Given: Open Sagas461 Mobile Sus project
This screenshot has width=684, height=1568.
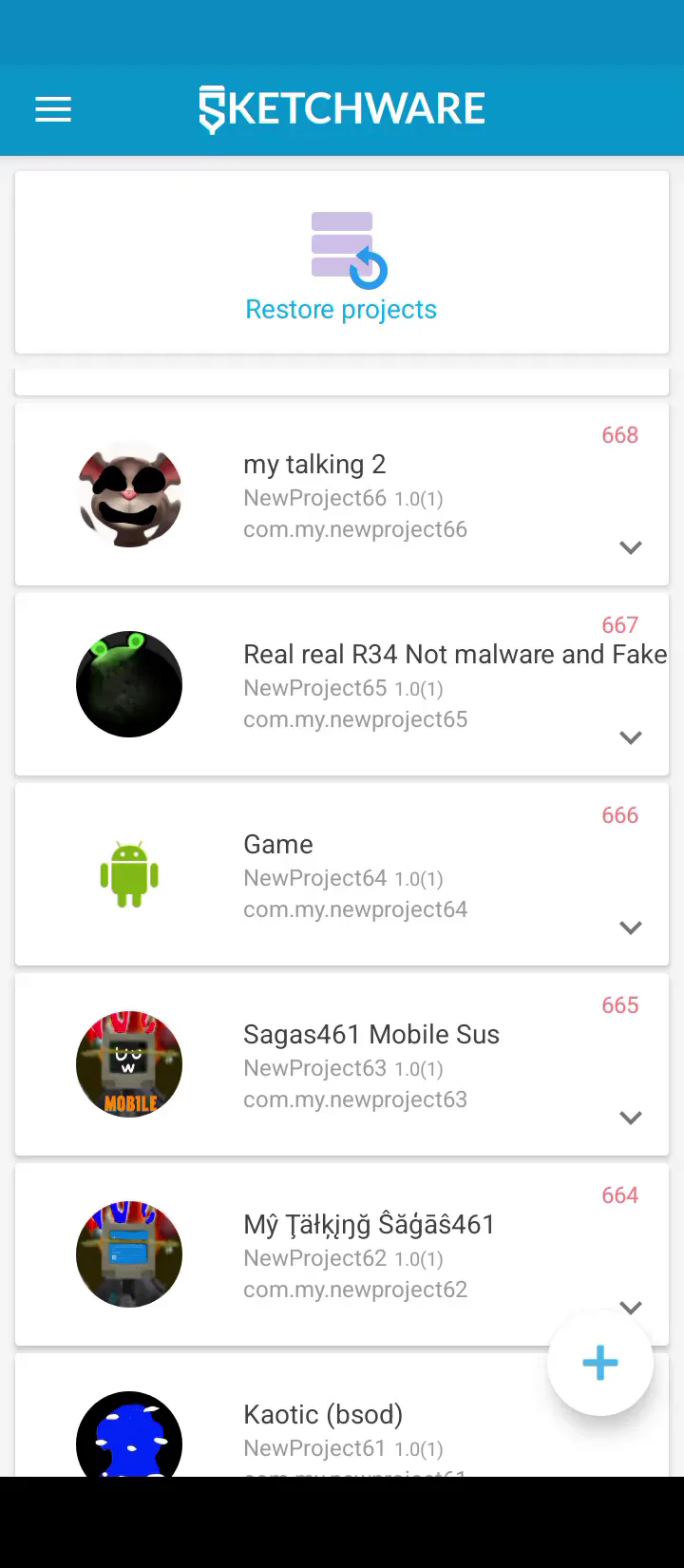Looking at the screenshot, I should tap(342, 1064).
